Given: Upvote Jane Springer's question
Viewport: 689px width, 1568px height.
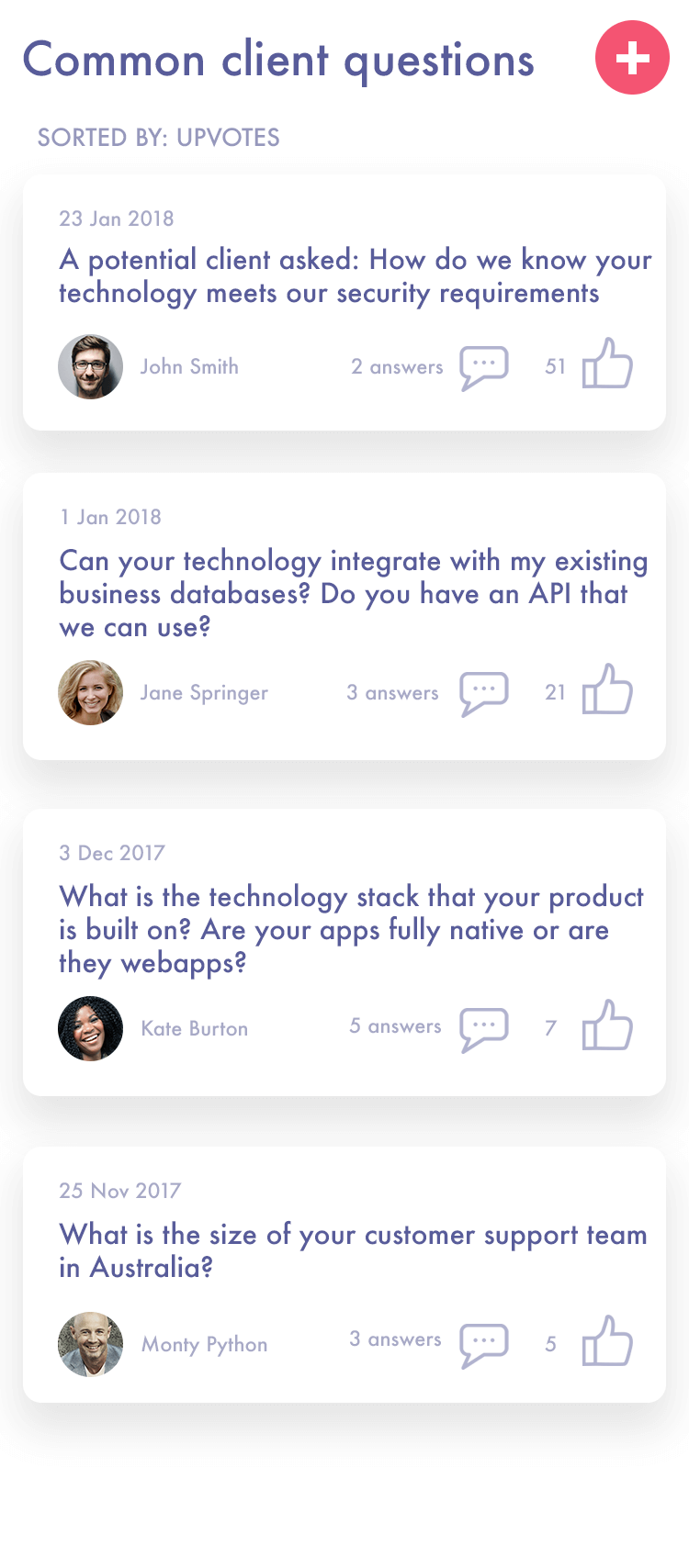Looking at the screenshot, I should (x=607, y=689).
